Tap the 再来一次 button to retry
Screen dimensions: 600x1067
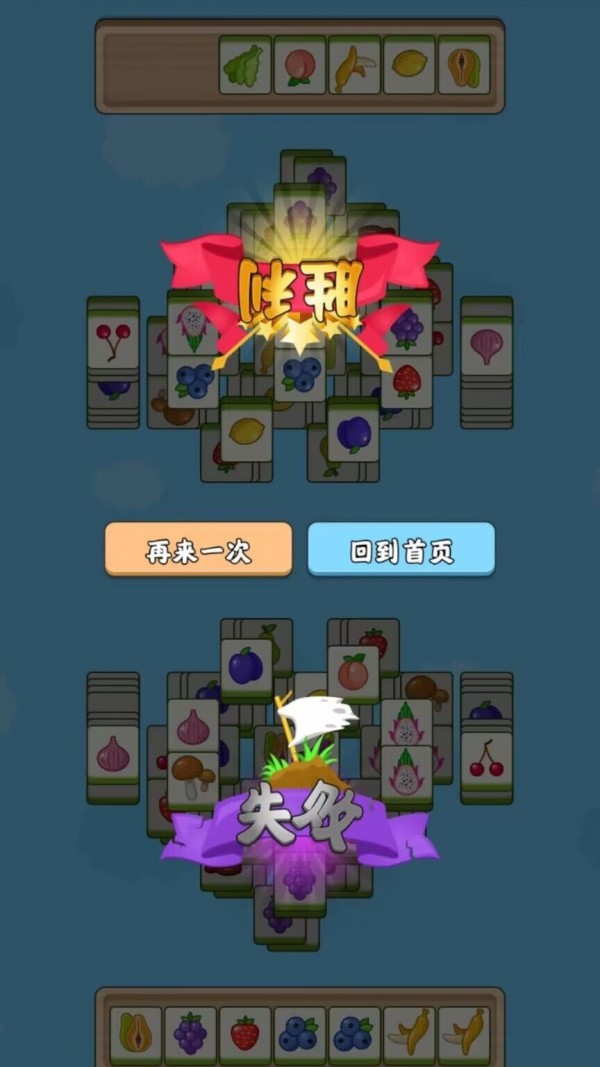pos(198,548)
